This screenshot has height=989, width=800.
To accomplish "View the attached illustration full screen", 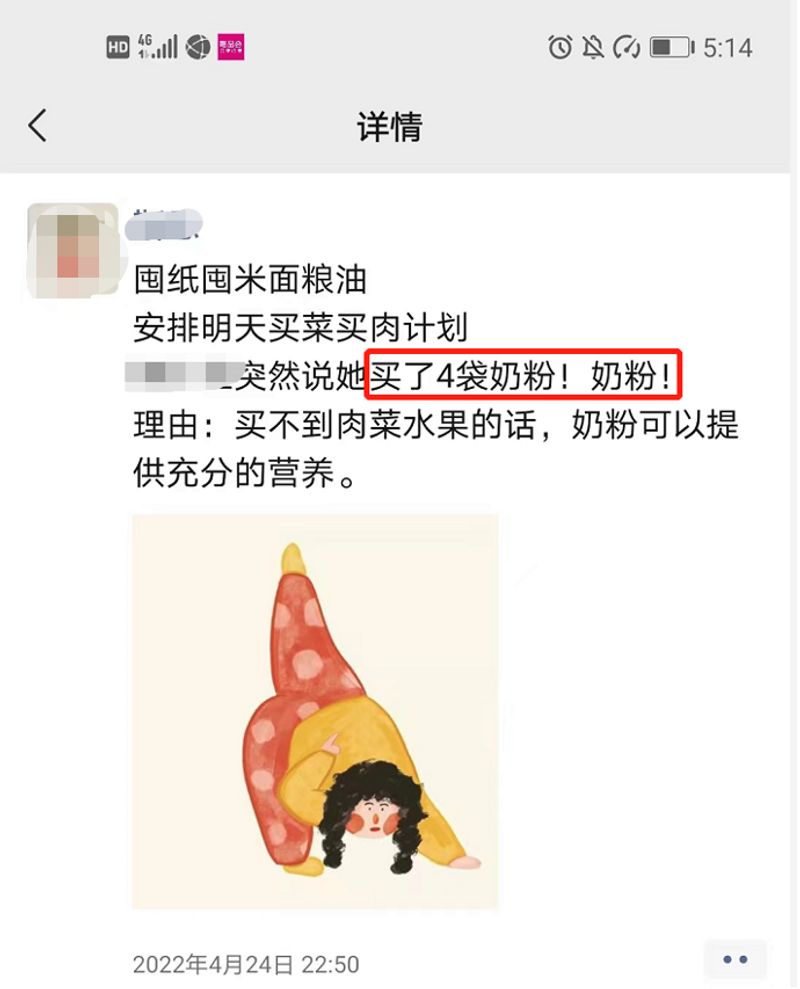I will point(315,711).
